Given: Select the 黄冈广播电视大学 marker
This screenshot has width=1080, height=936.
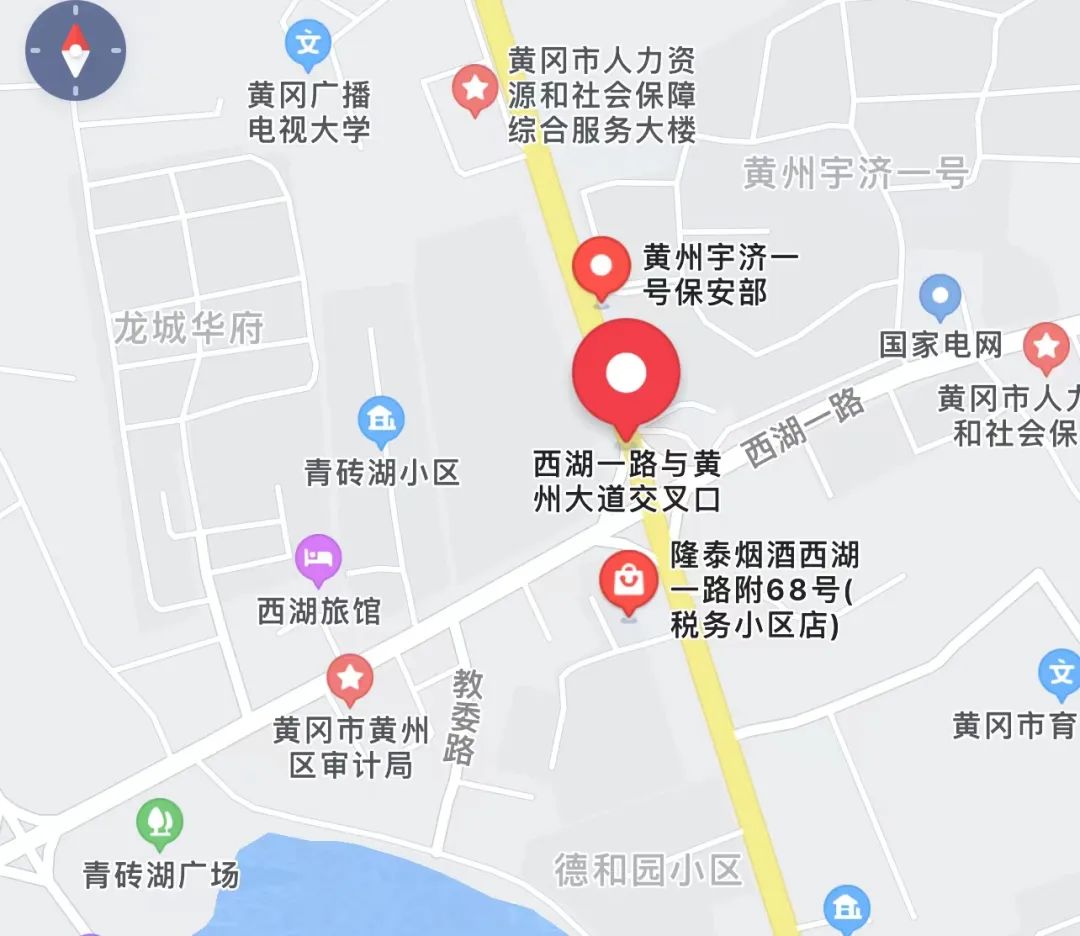Looking at the screenshot, I should [309, 45].
